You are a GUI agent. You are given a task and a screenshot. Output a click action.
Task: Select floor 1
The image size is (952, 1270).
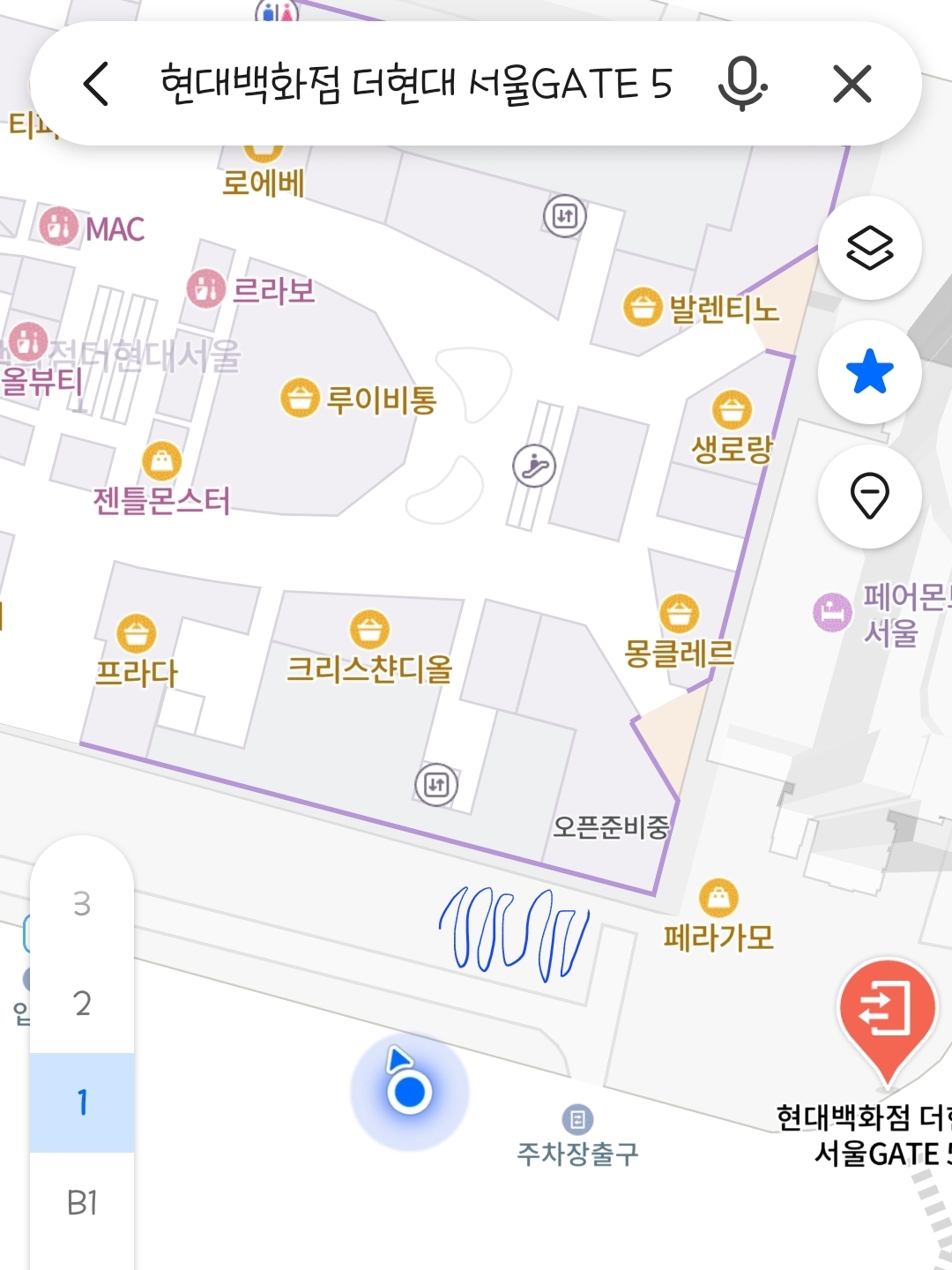(82, 1102)
